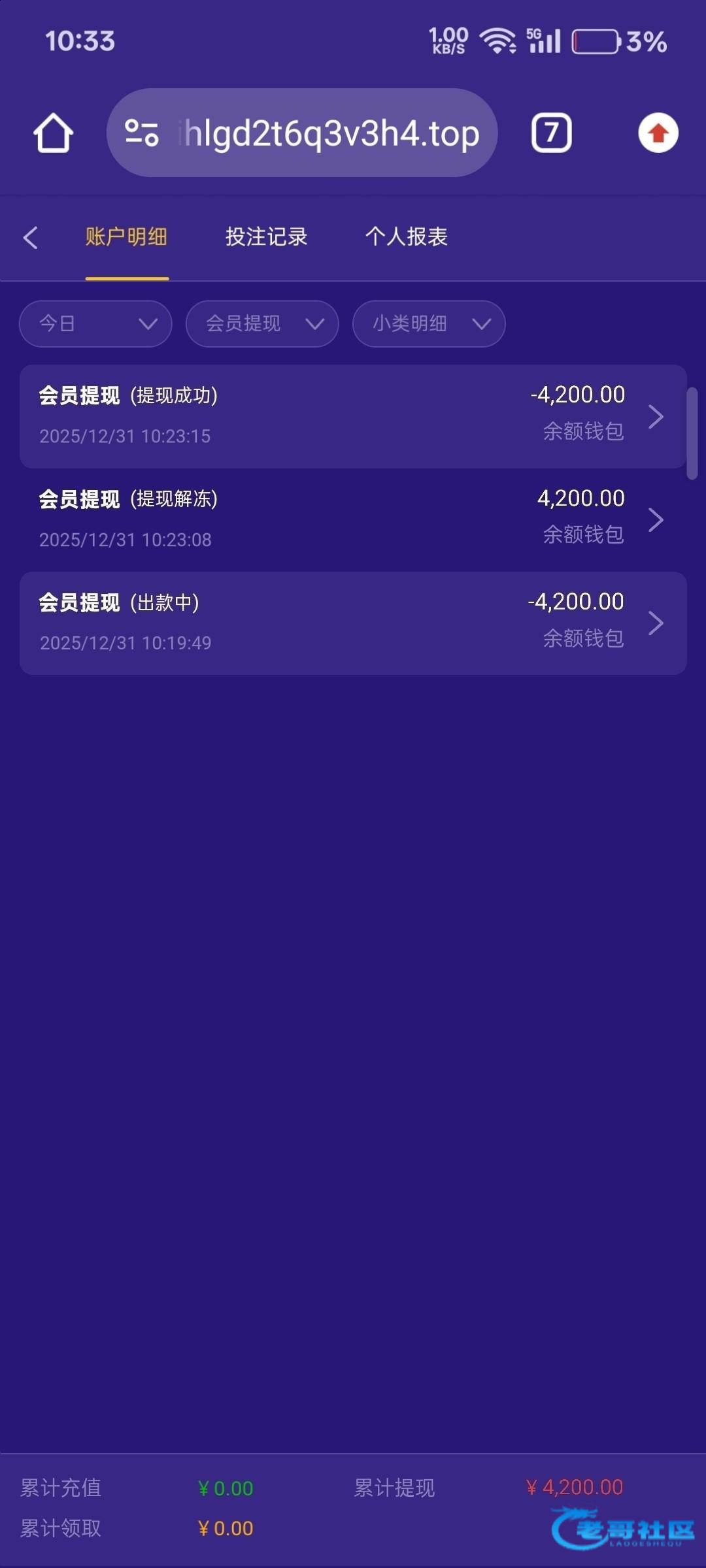706x1568 pixels.
Task: Open the 提现解冻 record from 10:23:08
Action: click(353, 519)
